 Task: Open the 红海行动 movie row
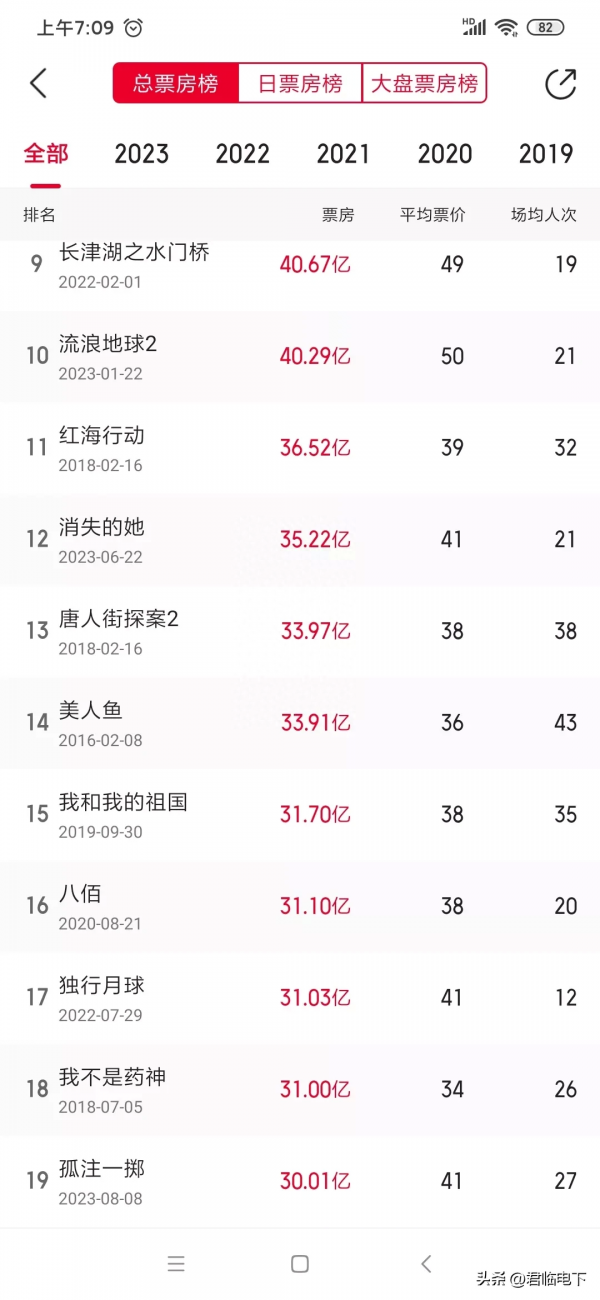click(x=300, y=448)
